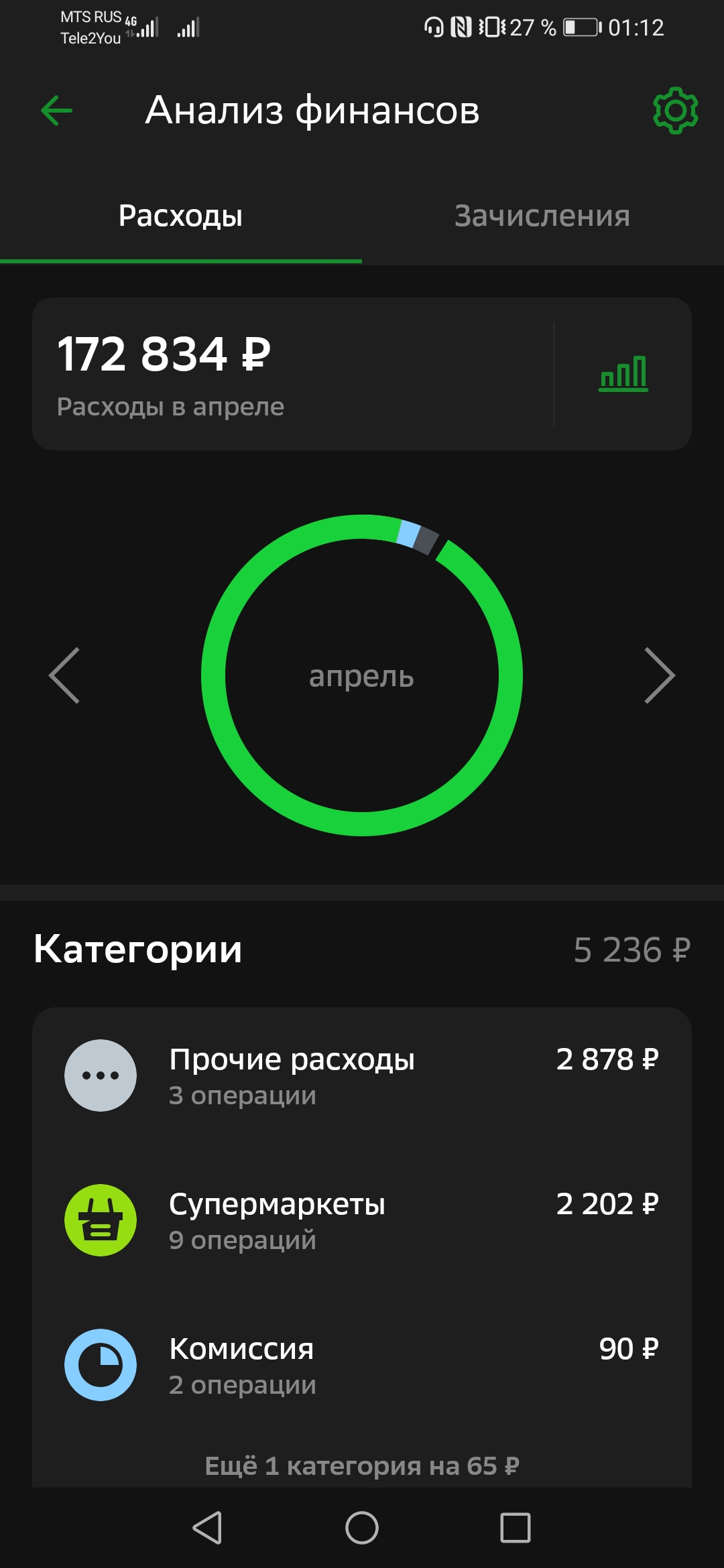Open the Прочие расходы category
Screen dimensions: 724x1568
362,1075
